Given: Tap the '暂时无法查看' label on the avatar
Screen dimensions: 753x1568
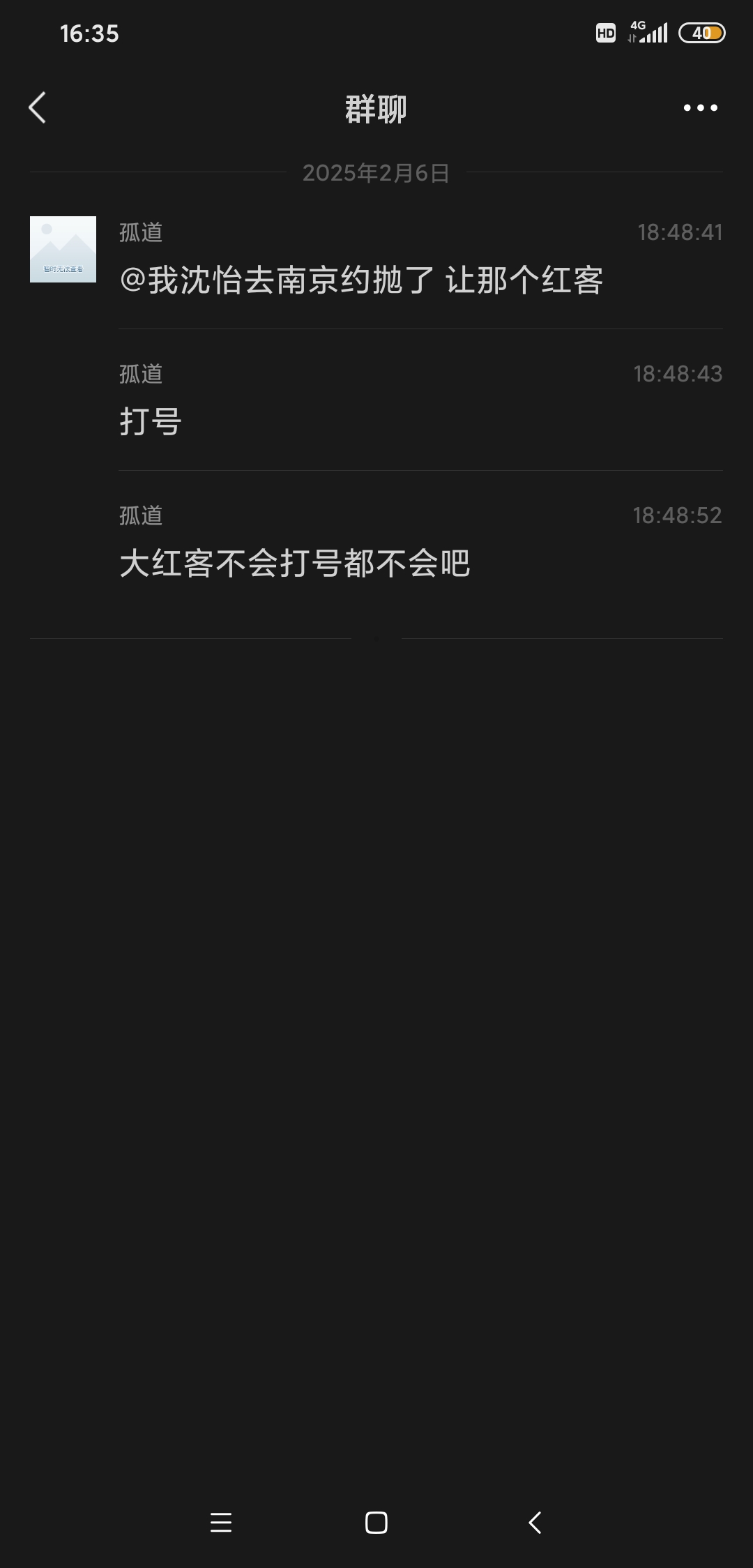Looking at the screenshot, I should point(63,269).
